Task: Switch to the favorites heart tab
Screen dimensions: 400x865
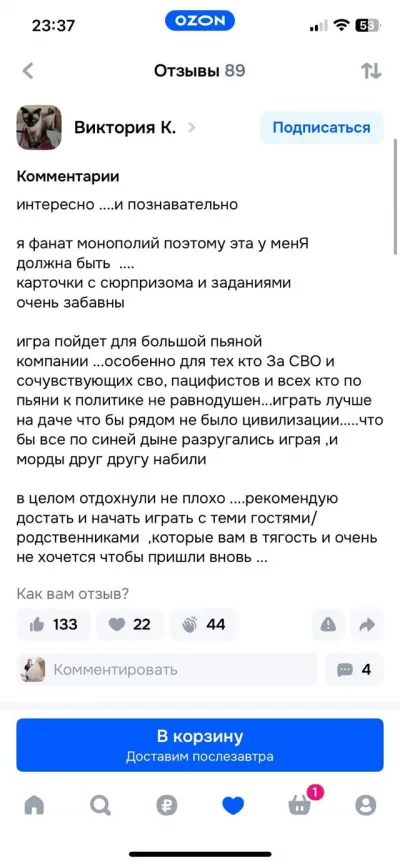Action: 233,806
